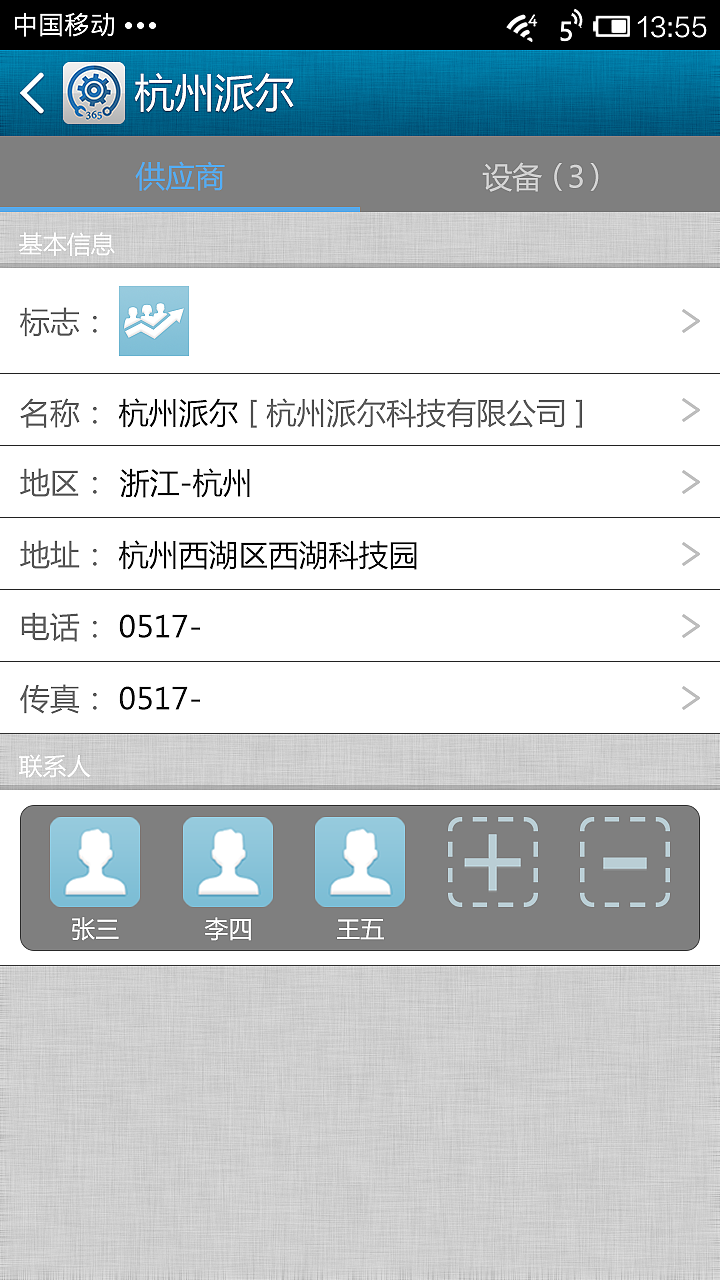Viewport: 720px width, 1280px height.
Task: Expand the 名称 row chevron
Action: coord(689,410)
